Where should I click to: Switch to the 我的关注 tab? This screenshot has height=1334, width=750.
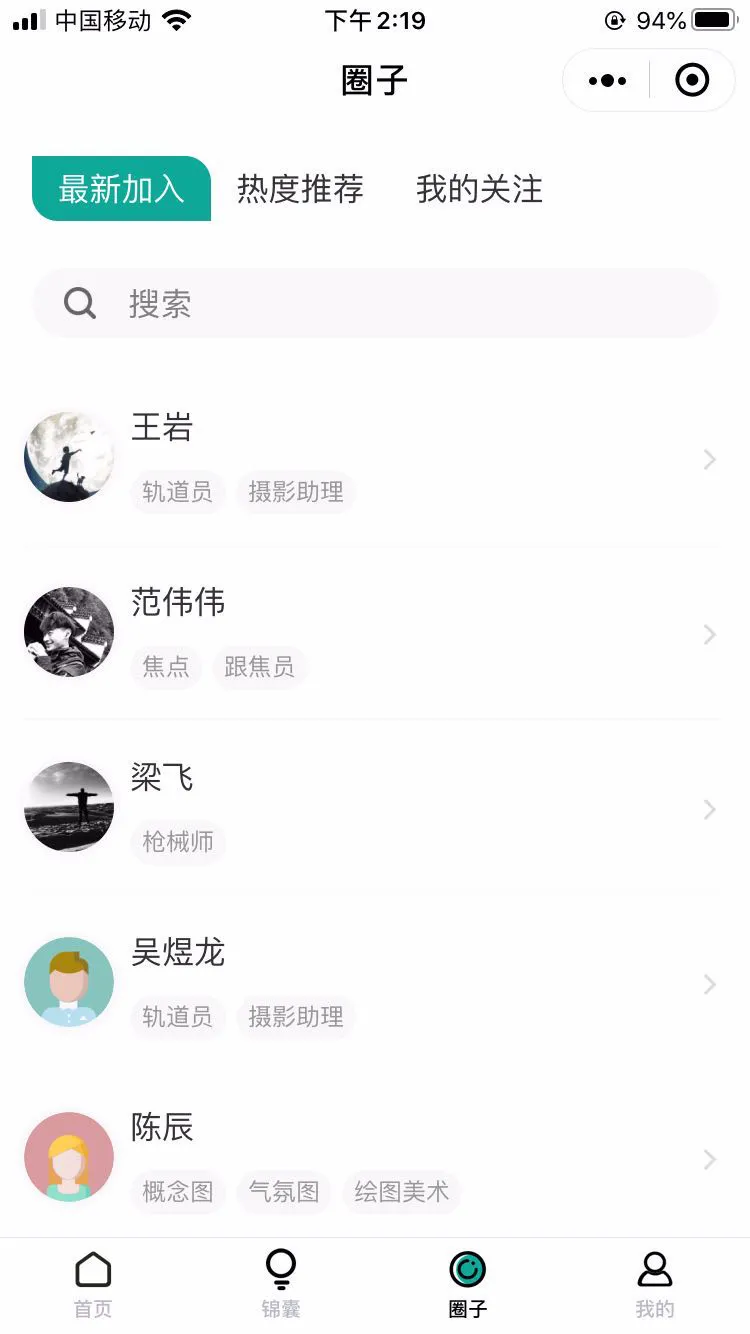479,189
